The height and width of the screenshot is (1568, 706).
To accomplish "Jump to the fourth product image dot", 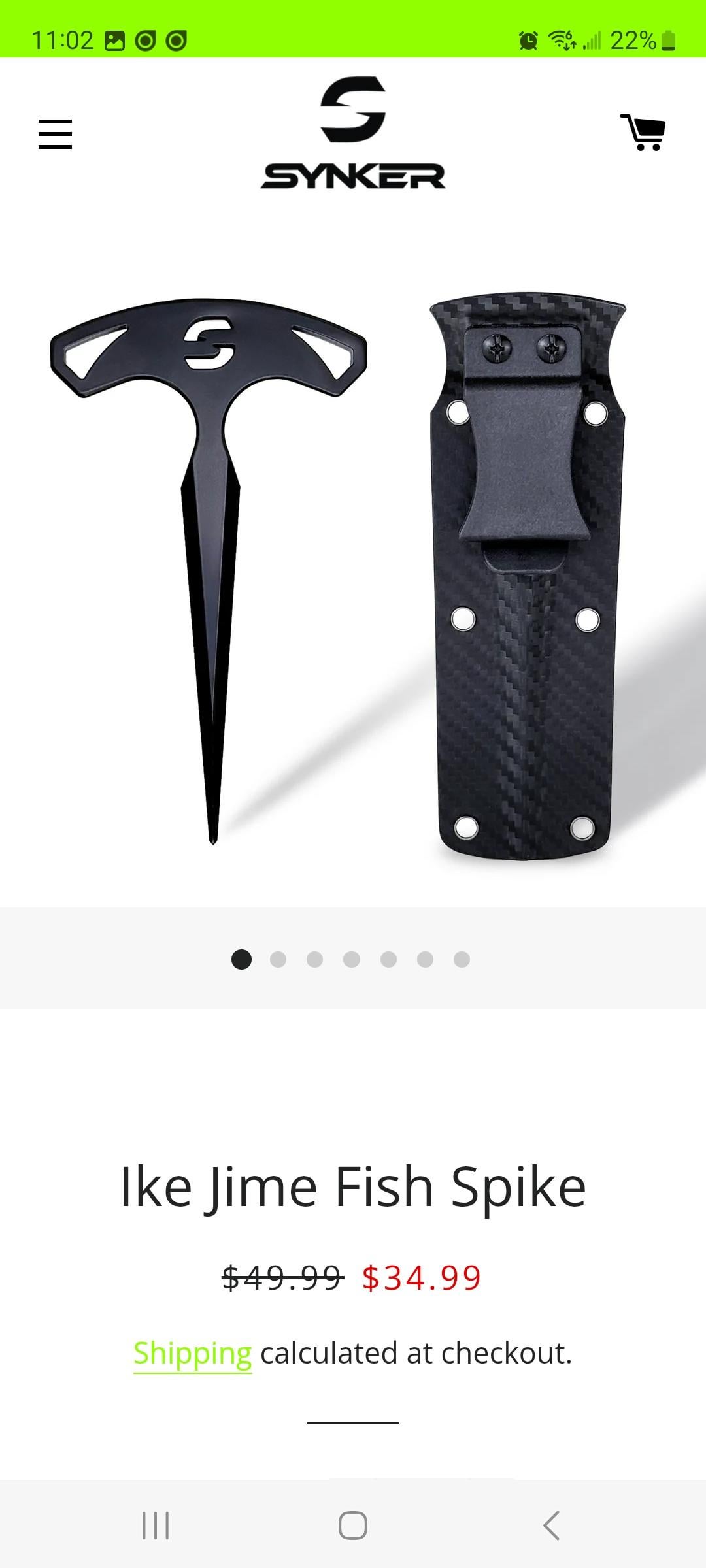I will (352, 959).
